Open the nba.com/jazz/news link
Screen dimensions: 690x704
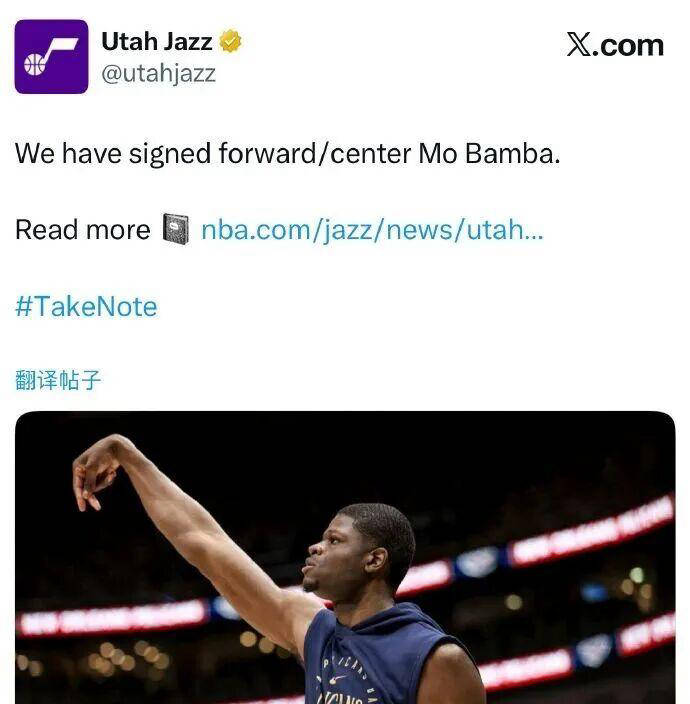tap(372, 230)
